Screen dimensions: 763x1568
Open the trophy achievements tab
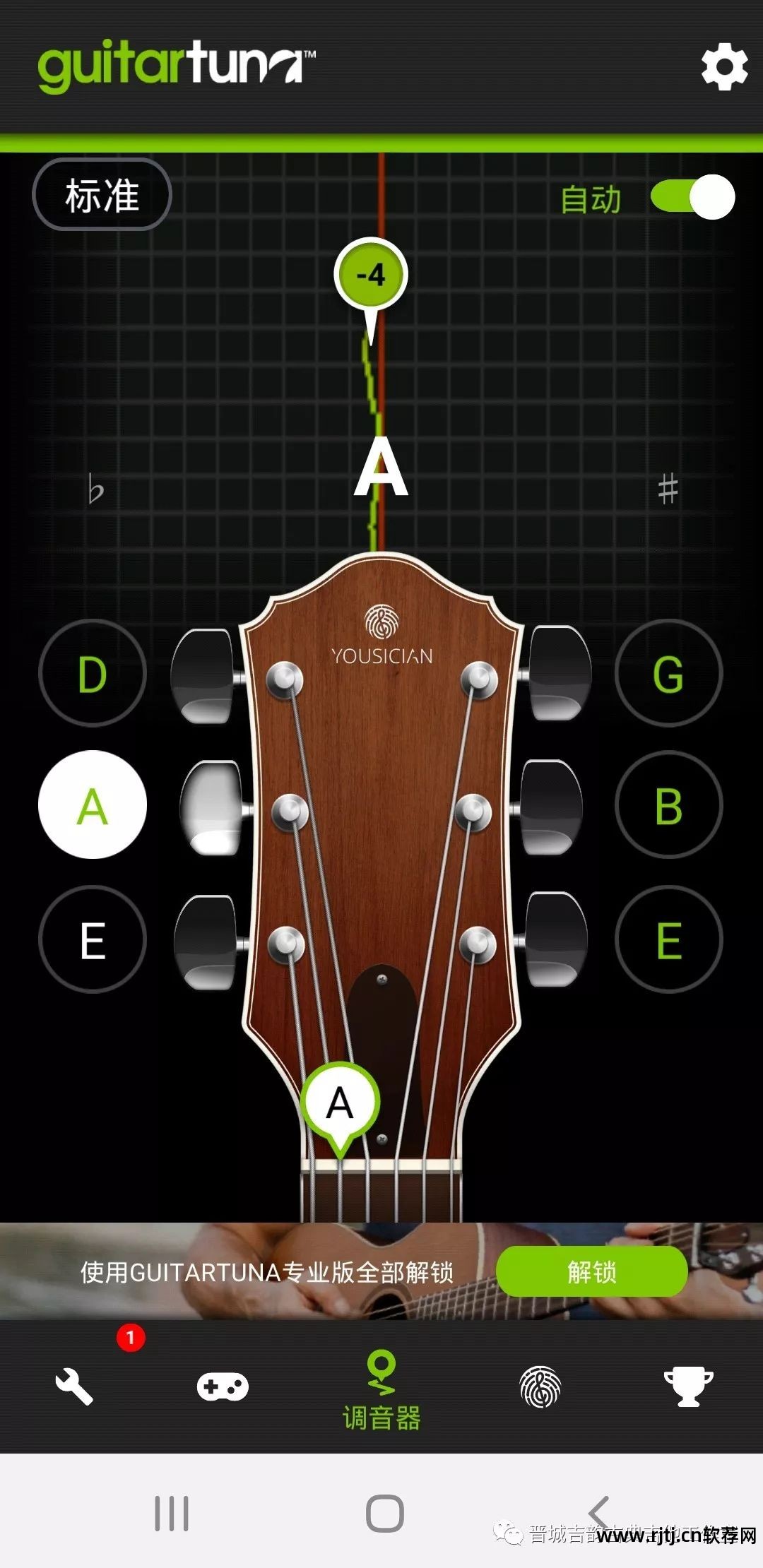pyautogui.click(x=688, y=1386)
